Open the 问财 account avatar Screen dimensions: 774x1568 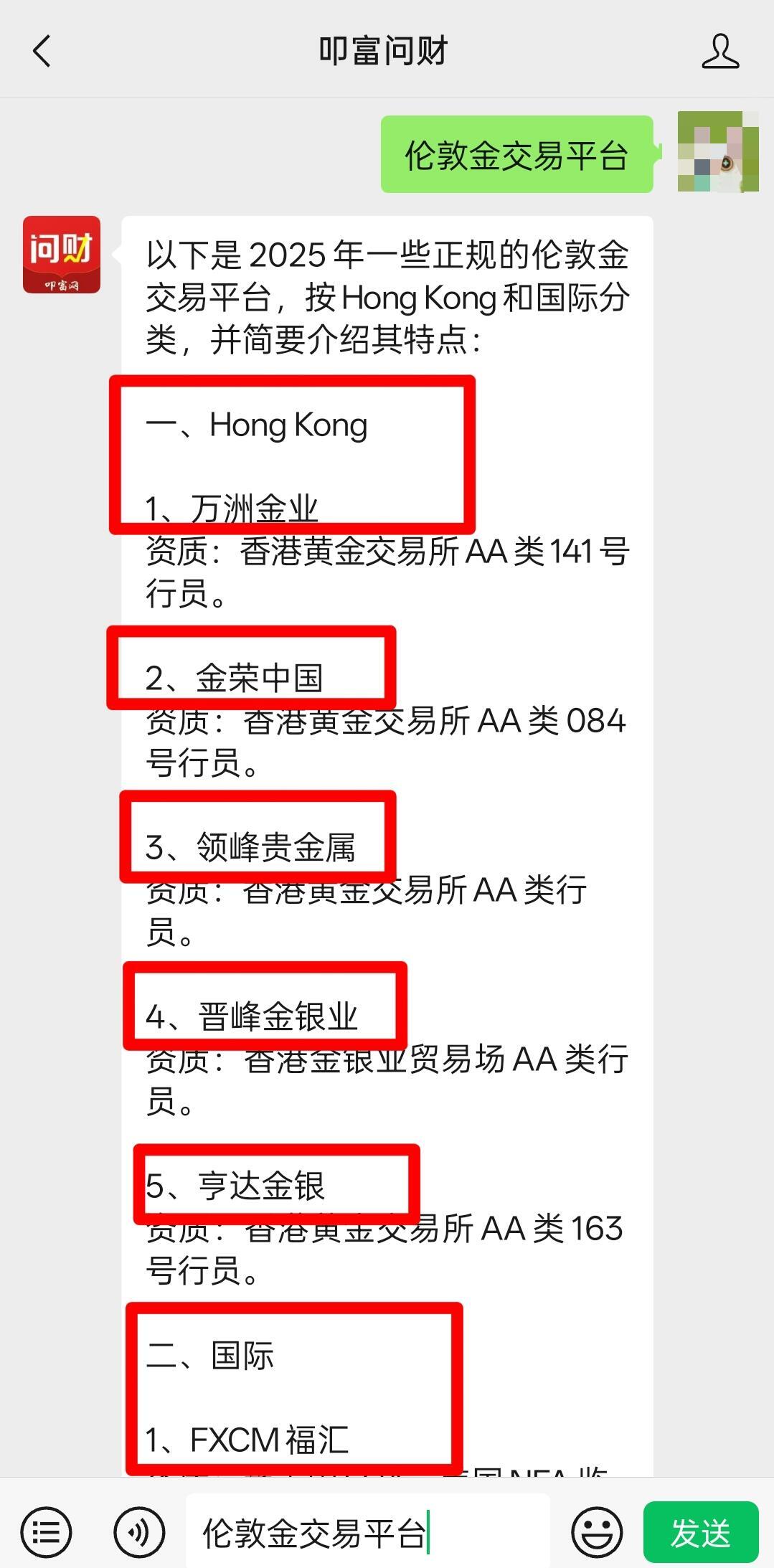tap(62, 255)
